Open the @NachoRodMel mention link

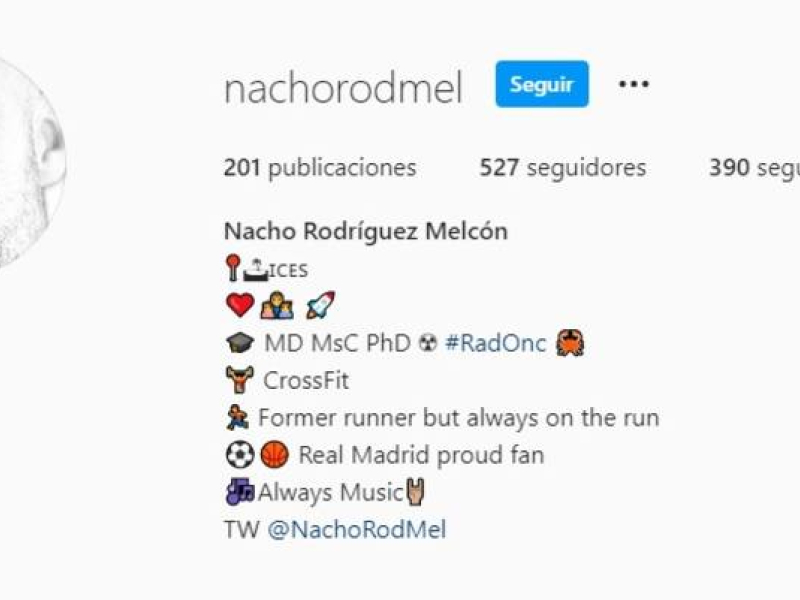(356, 530)
